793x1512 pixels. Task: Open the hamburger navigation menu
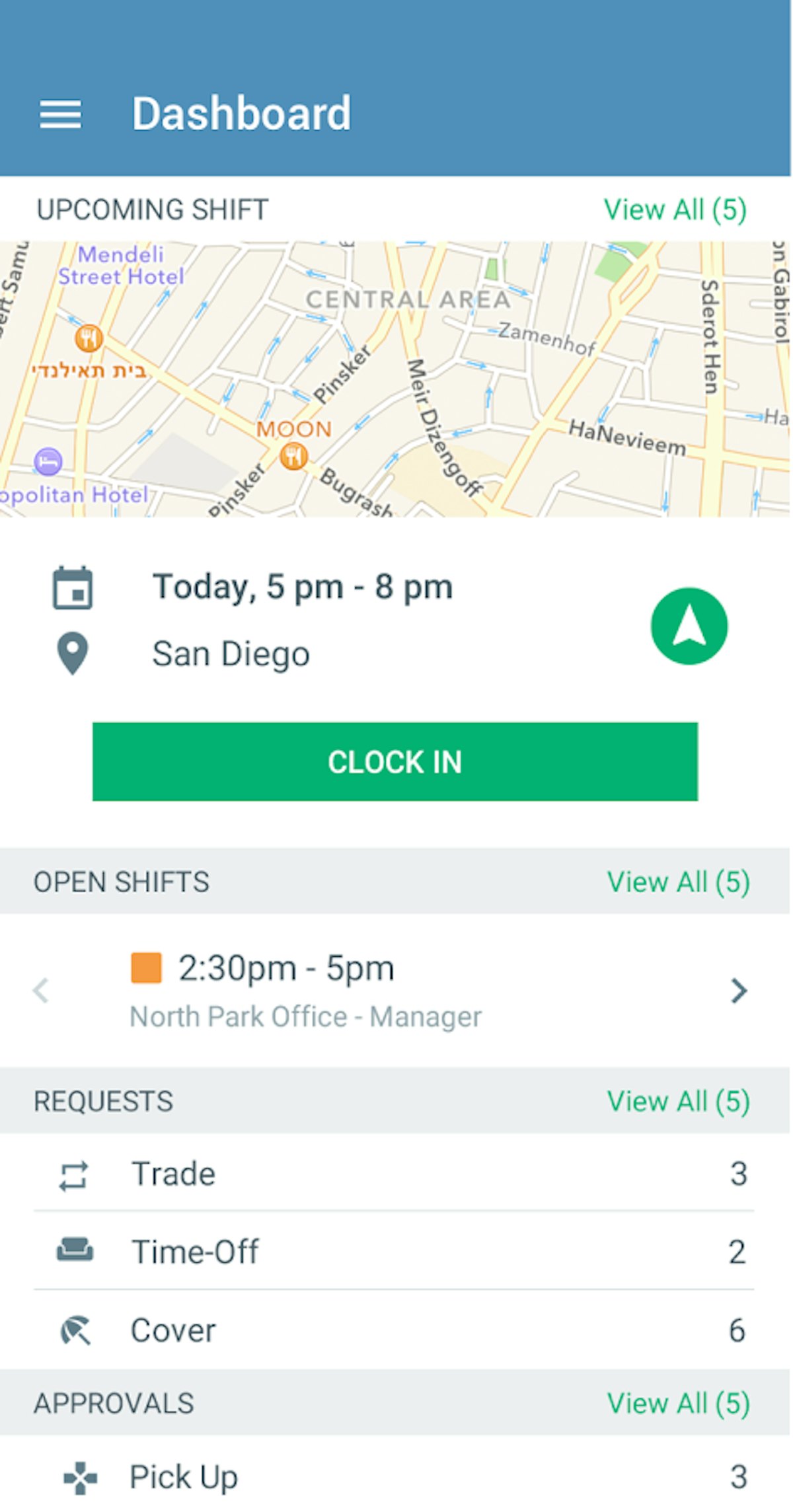60,112
